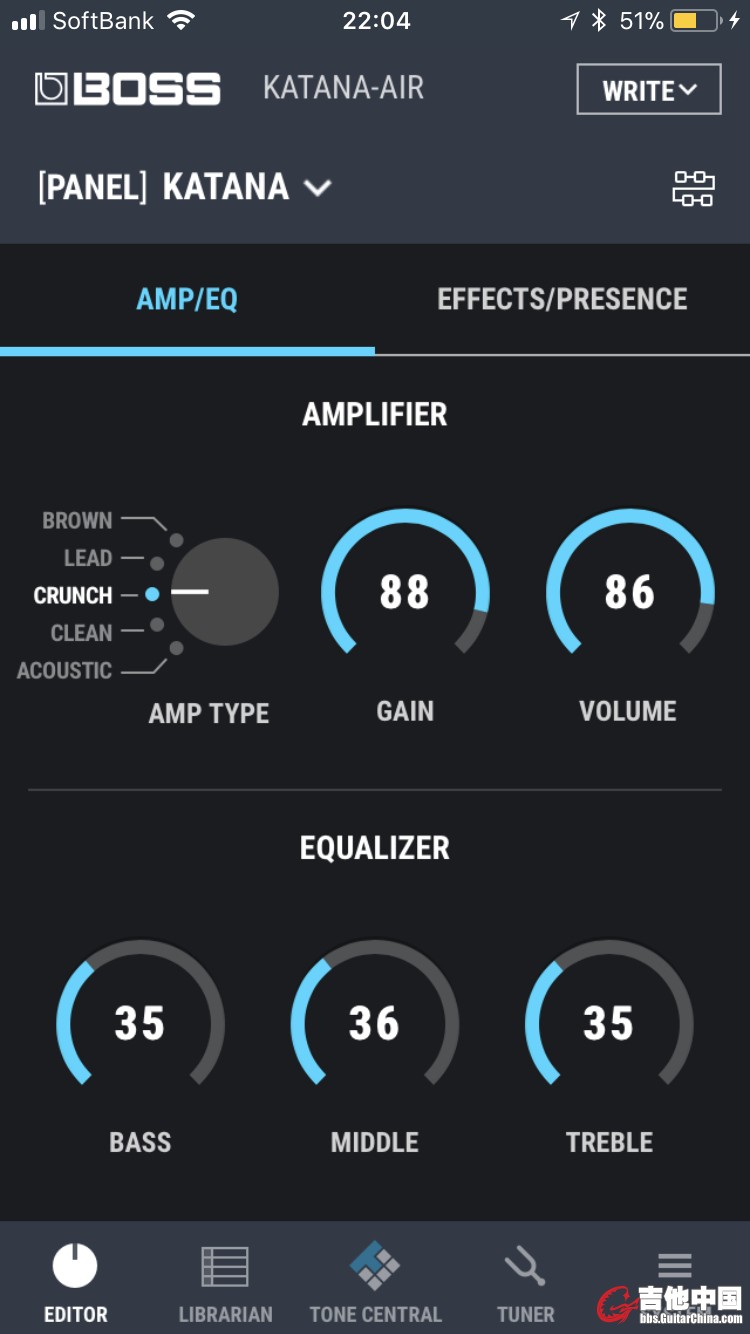The width and height of the screenshot is (750, 1334).
Task: Tap the GAIN knob showing 88
Action: 405,592
